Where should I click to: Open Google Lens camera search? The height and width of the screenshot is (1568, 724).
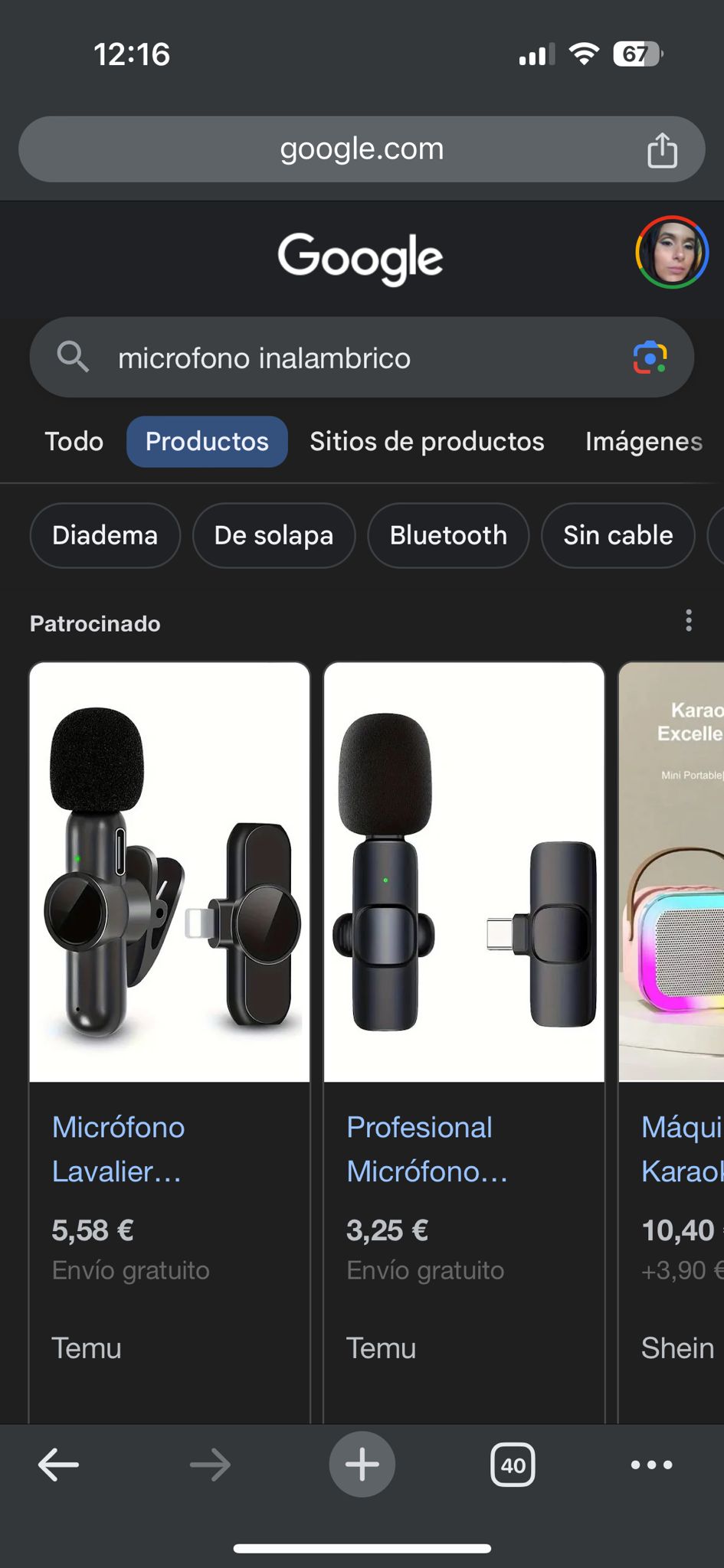[650, 358]
